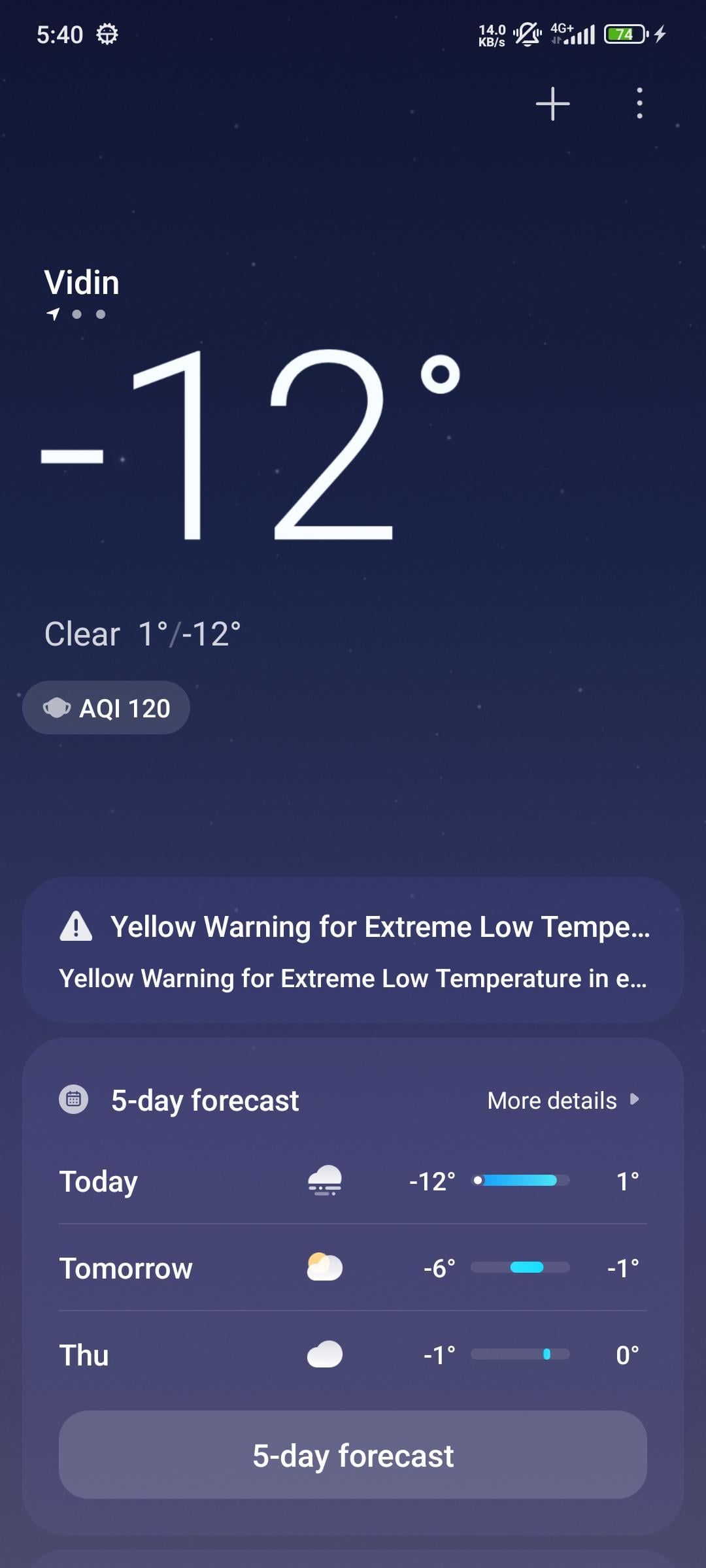Open the three-dot overflow menu
The width and height of the screenshot is (706, 1568).
tap(639, 104)
